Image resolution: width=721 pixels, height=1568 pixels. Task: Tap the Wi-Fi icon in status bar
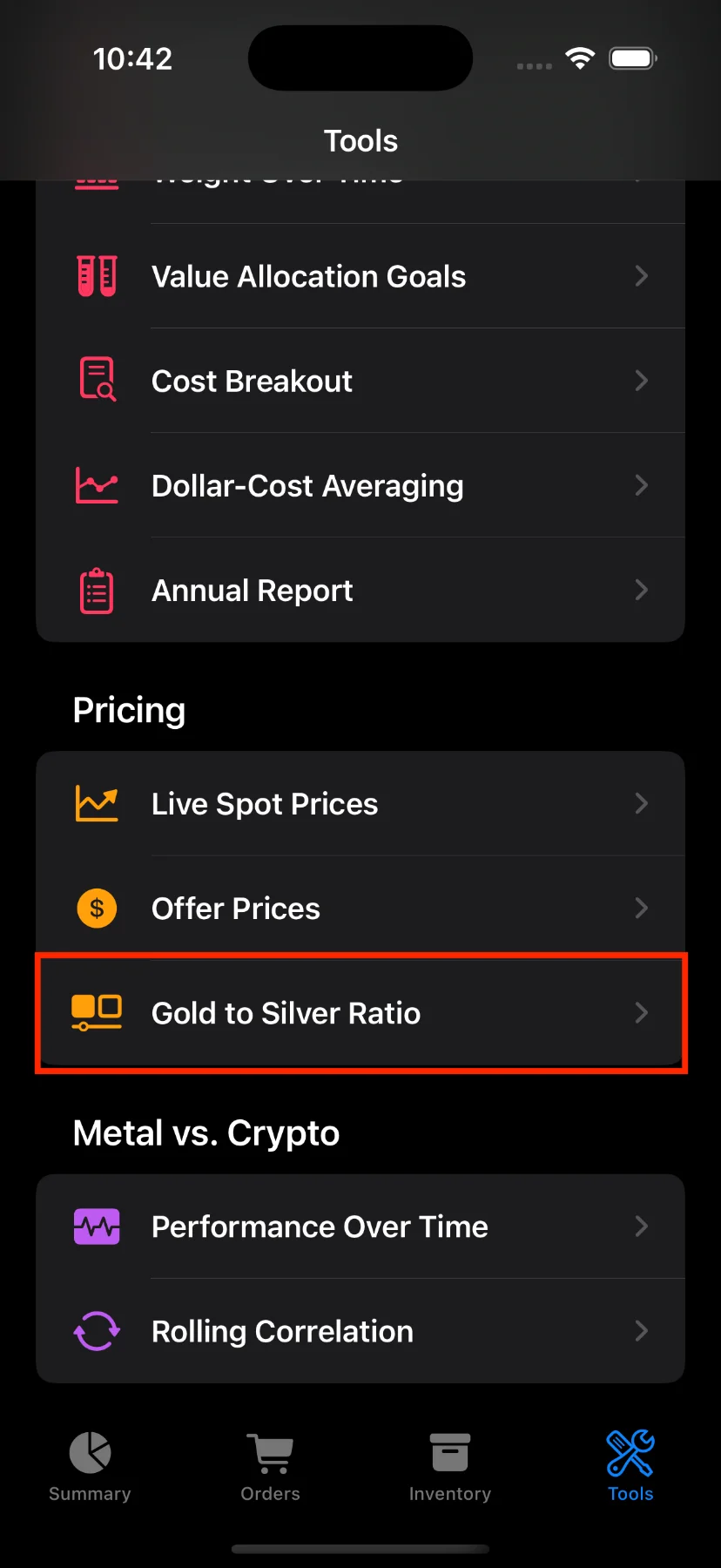580,57
